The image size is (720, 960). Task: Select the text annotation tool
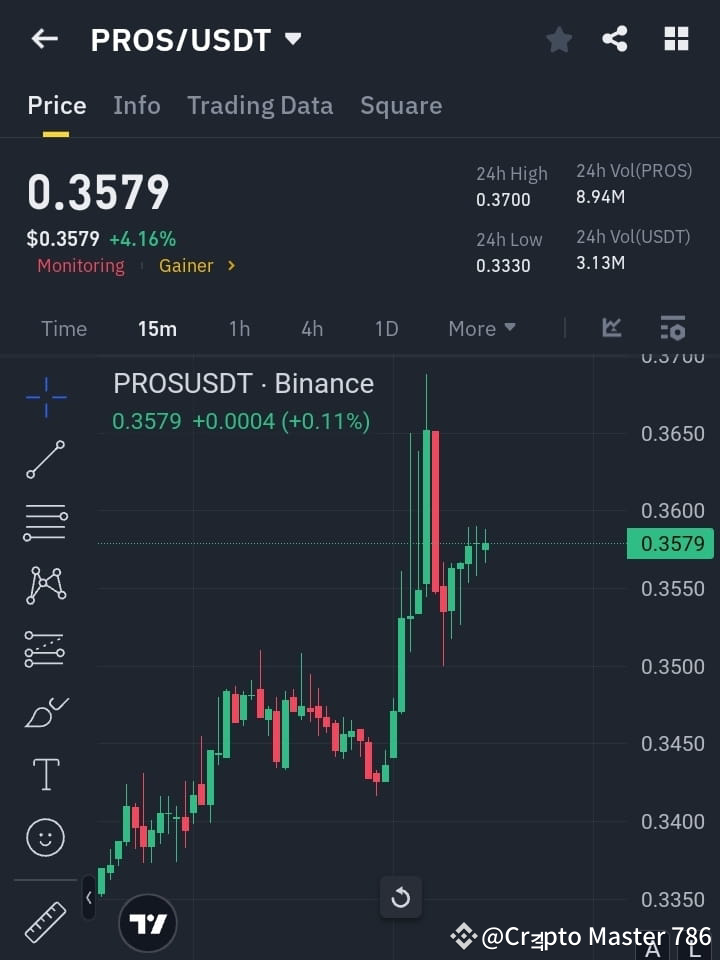[x=45, y=774]
